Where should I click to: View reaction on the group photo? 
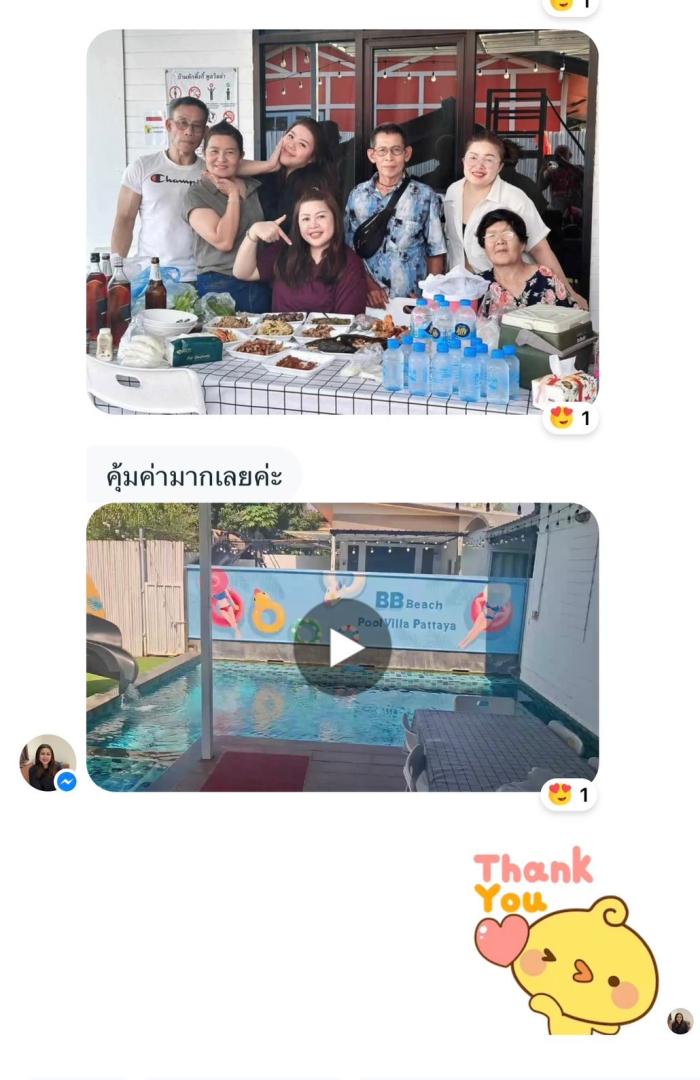pos(570,418)
